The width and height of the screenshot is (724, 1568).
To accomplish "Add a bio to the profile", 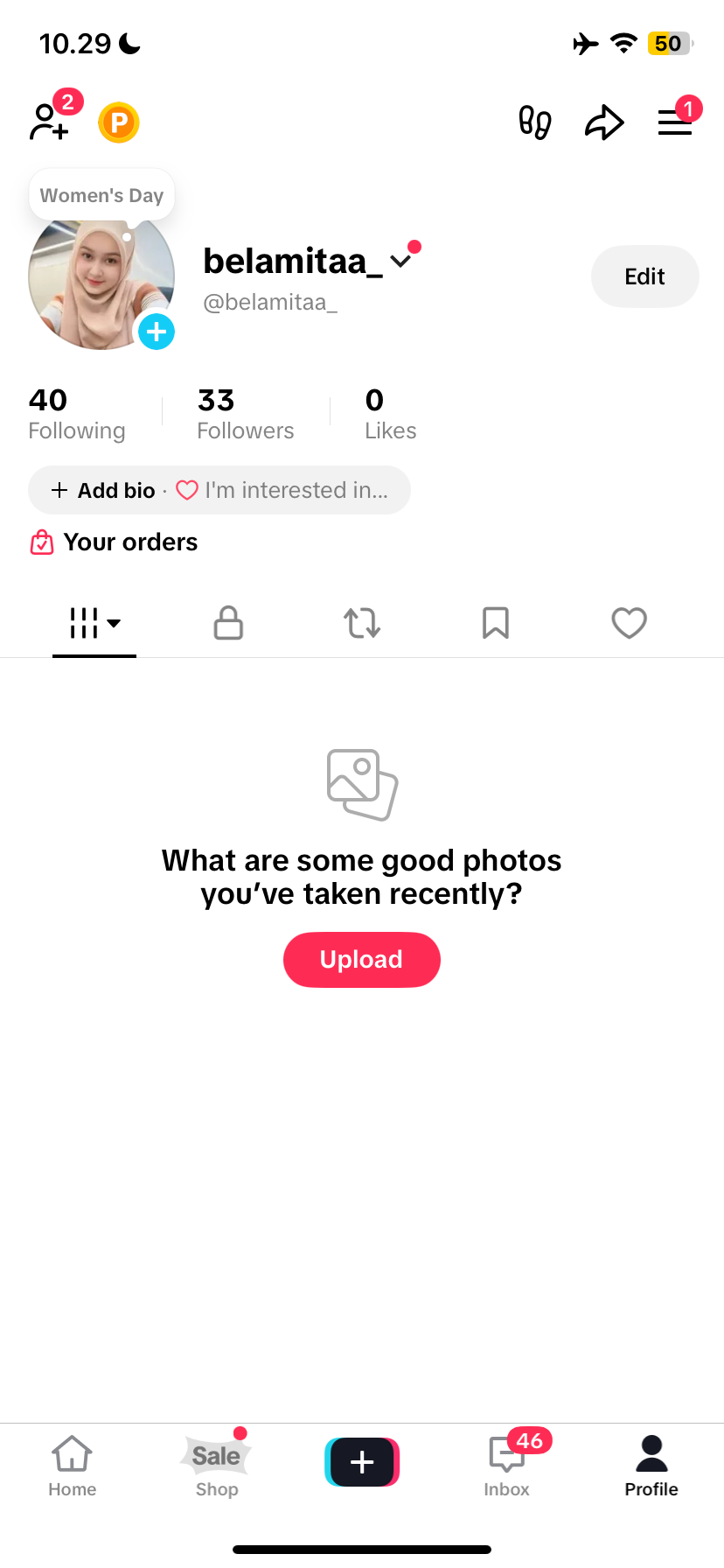I will (104, 490).
